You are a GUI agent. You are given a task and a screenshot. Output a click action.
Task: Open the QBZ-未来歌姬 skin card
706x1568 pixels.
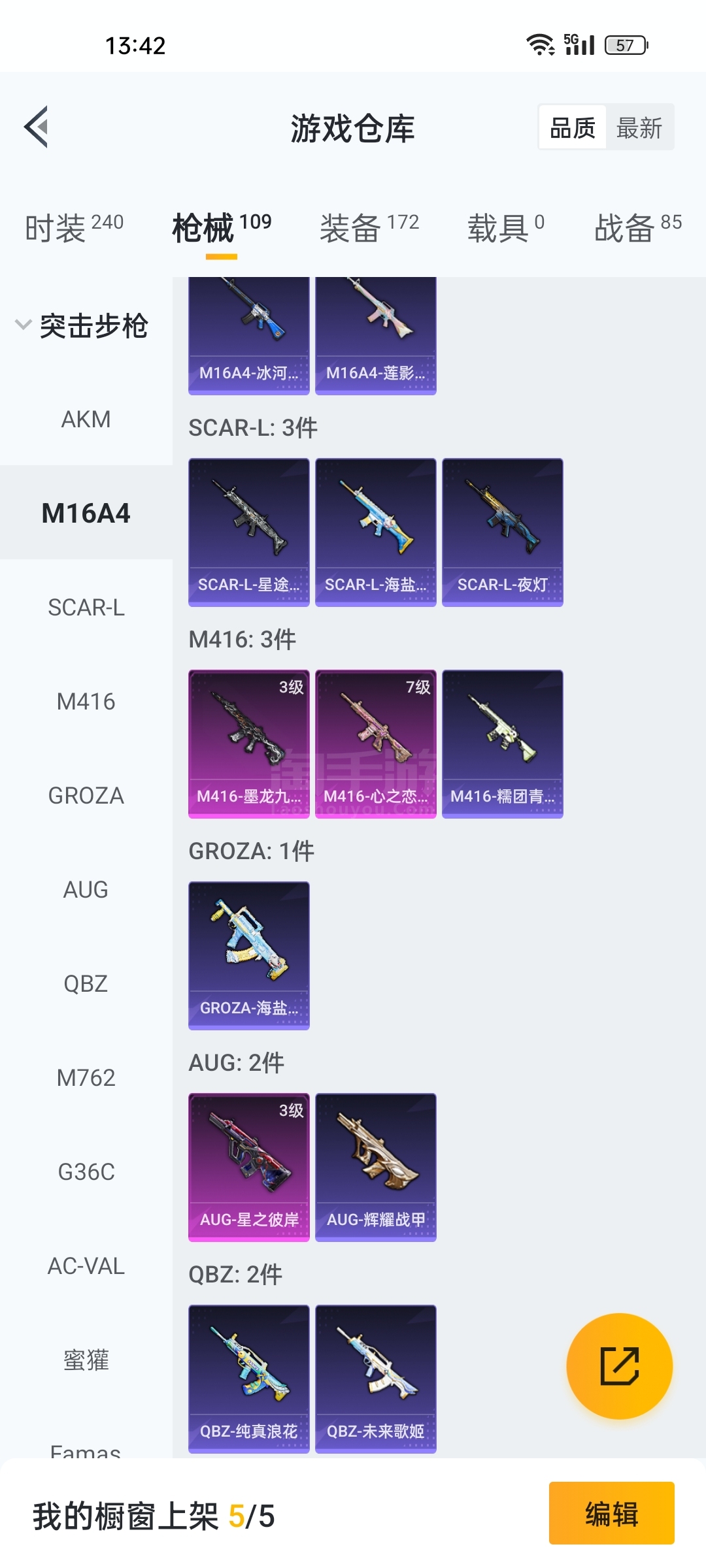coord(375,1379)
